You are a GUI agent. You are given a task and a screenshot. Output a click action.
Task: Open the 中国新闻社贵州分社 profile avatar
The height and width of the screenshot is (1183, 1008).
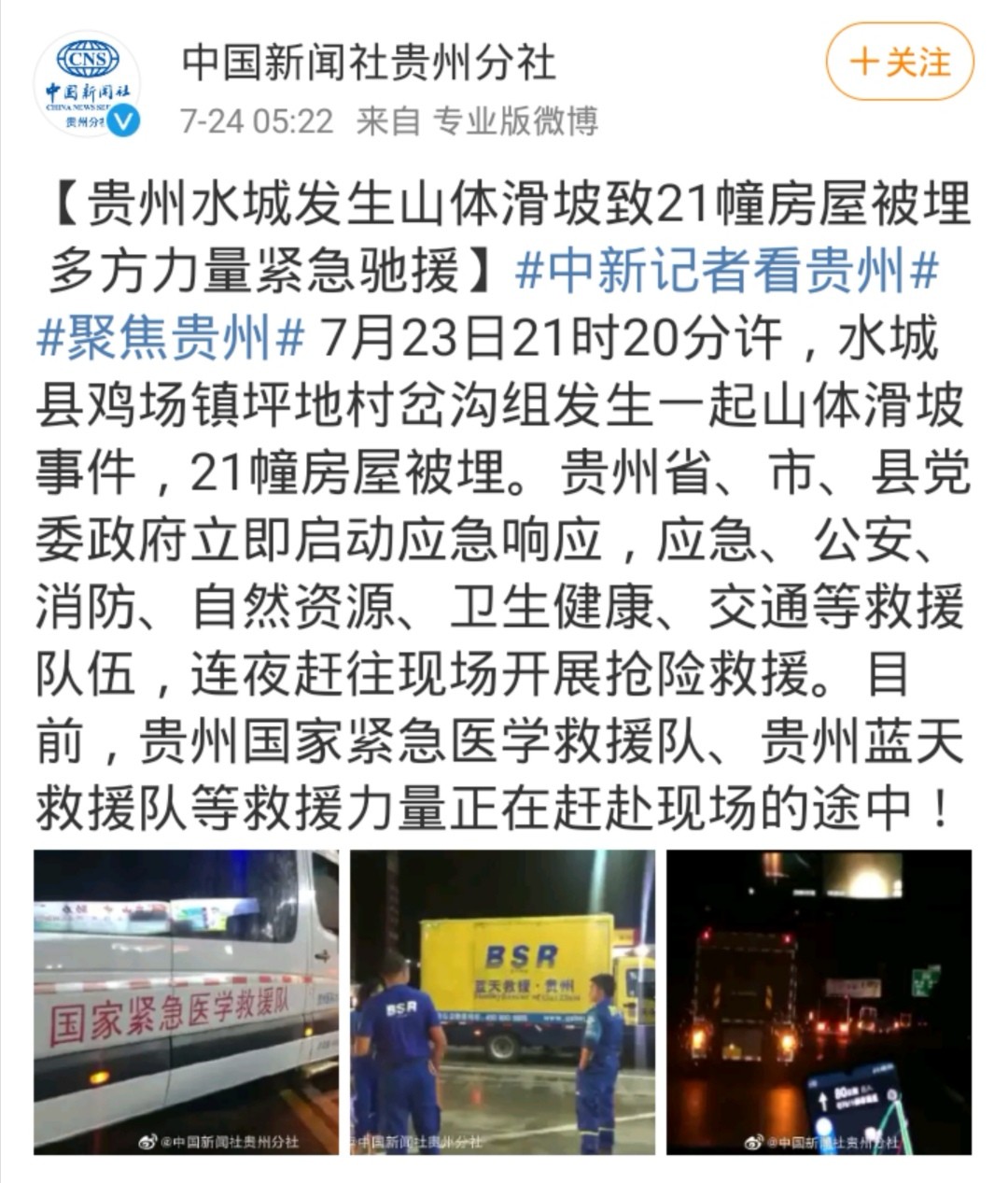pos(87,84)
